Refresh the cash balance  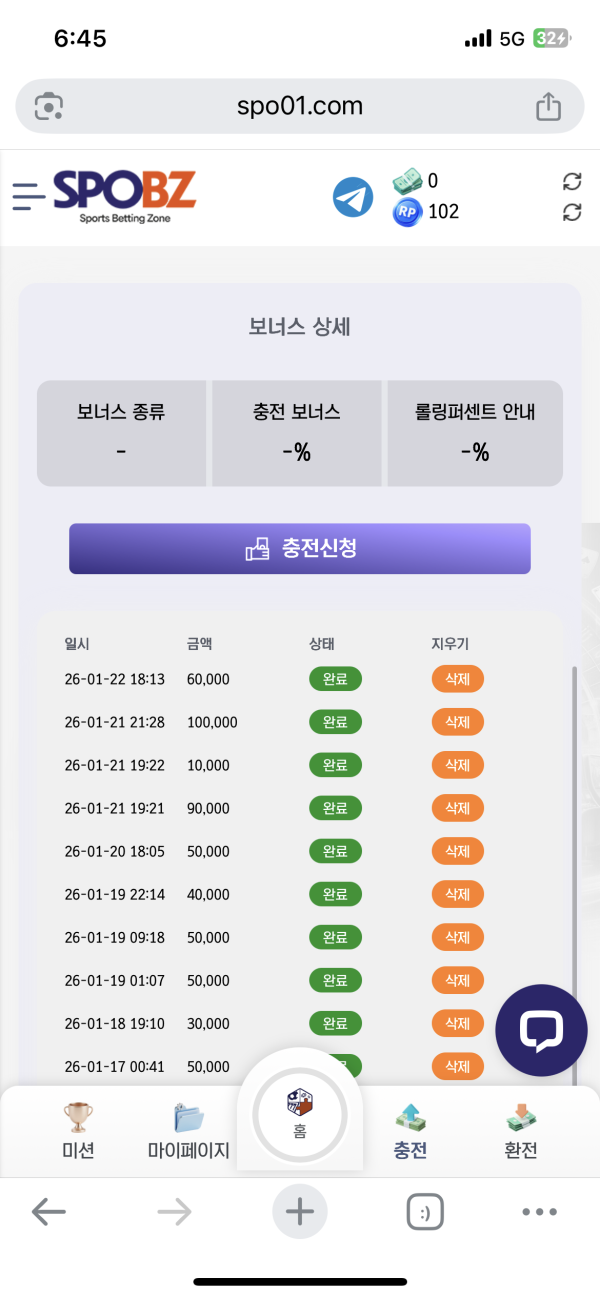(x=572, y=181)
